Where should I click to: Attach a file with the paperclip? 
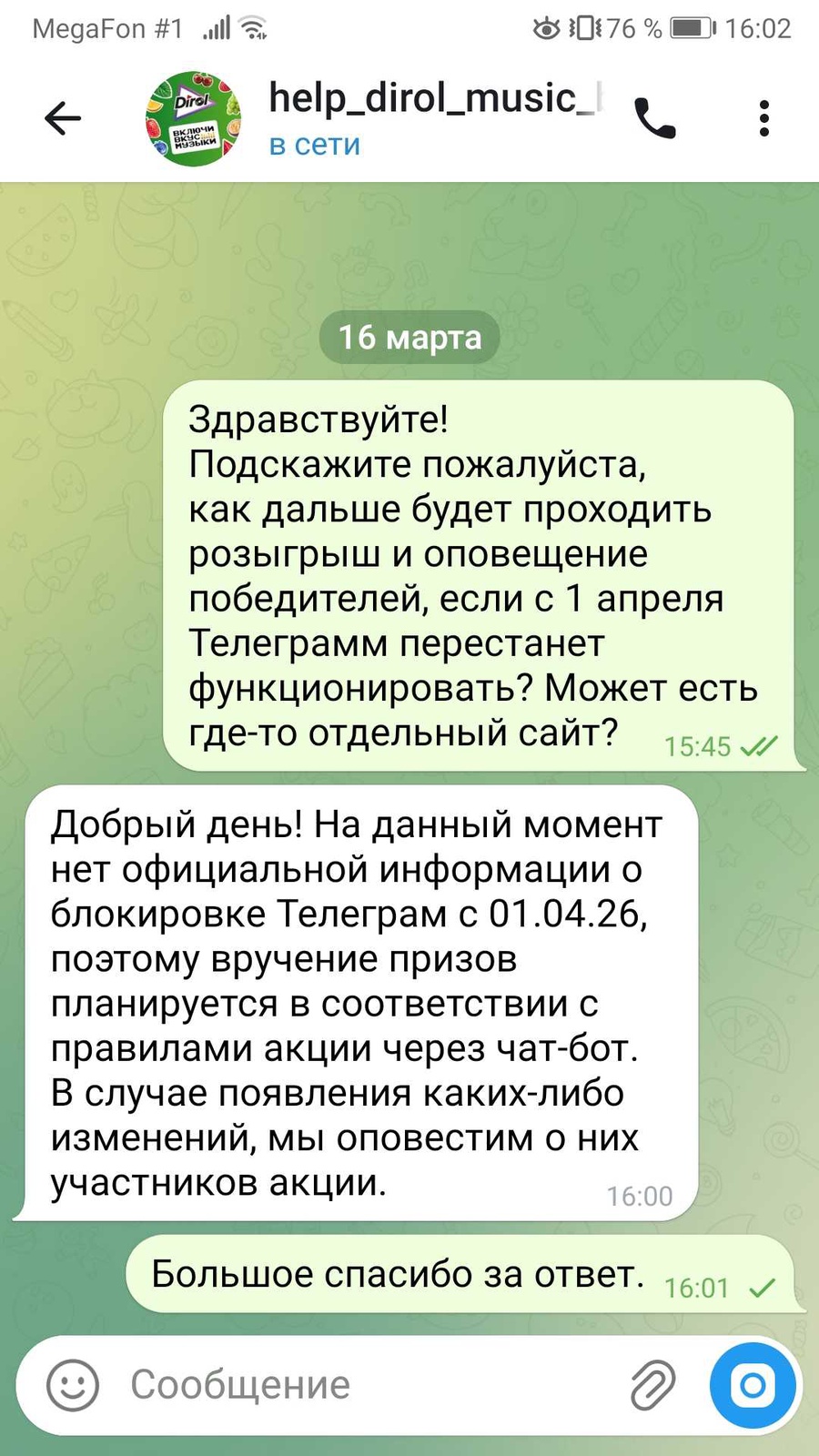coord(652,1385)
